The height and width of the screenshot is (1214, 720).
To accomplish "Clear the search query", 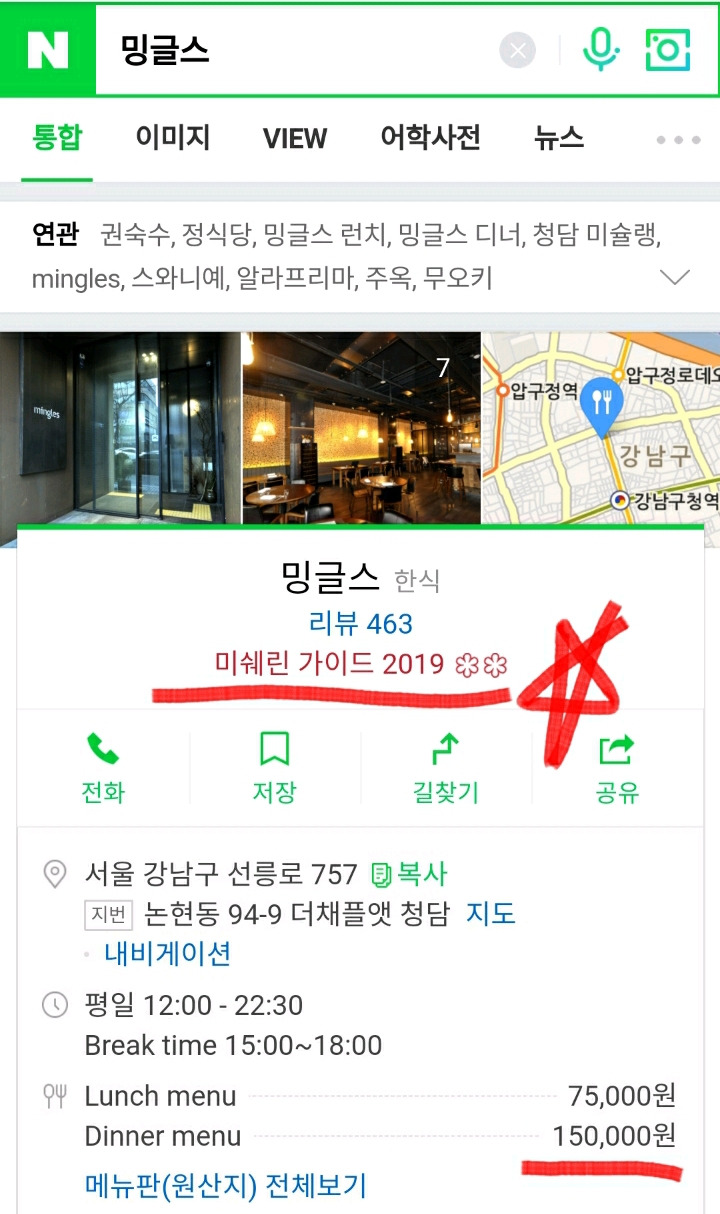I will [x=517, y=51].
